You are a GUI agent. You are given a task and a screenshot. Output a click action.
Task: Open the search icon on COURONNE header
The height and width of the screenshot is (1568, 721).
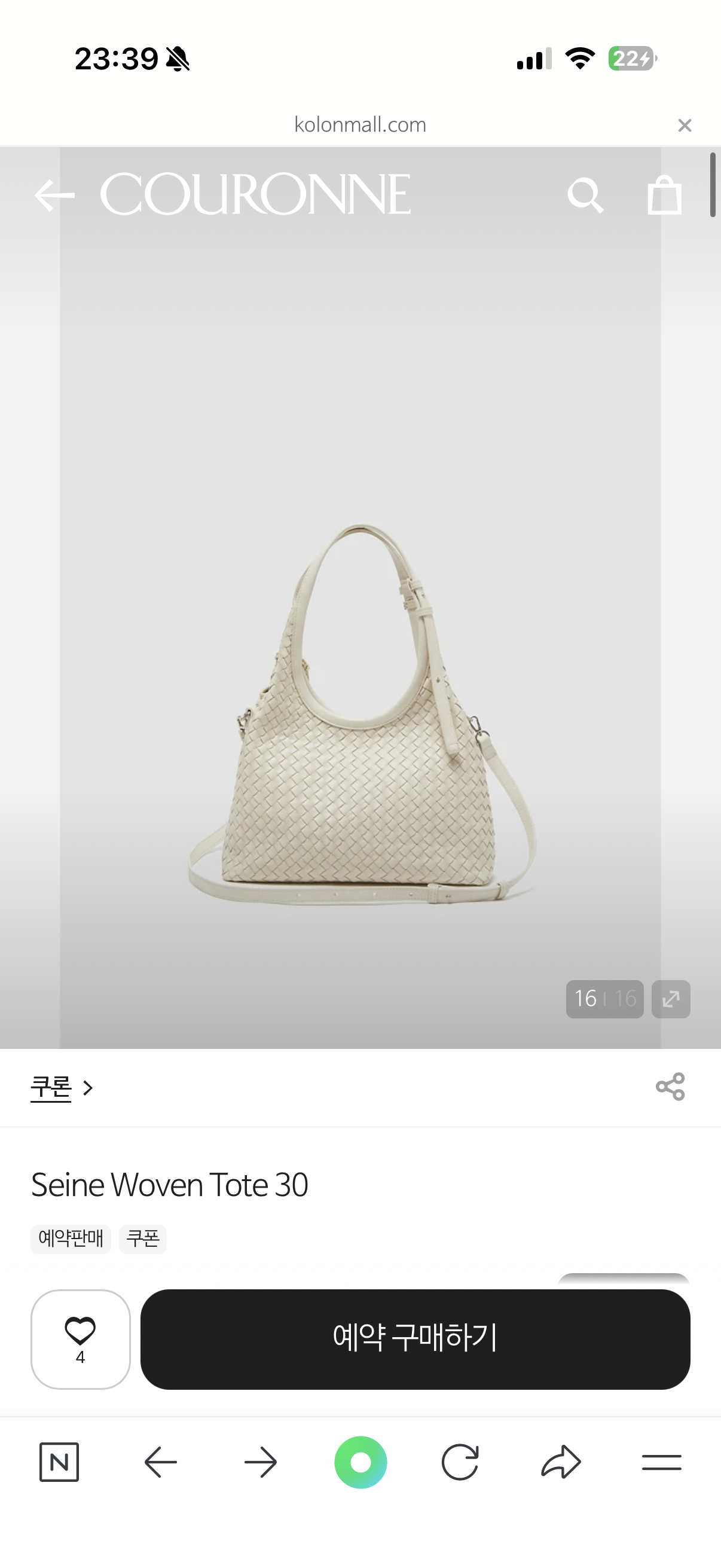pos(586,195)
